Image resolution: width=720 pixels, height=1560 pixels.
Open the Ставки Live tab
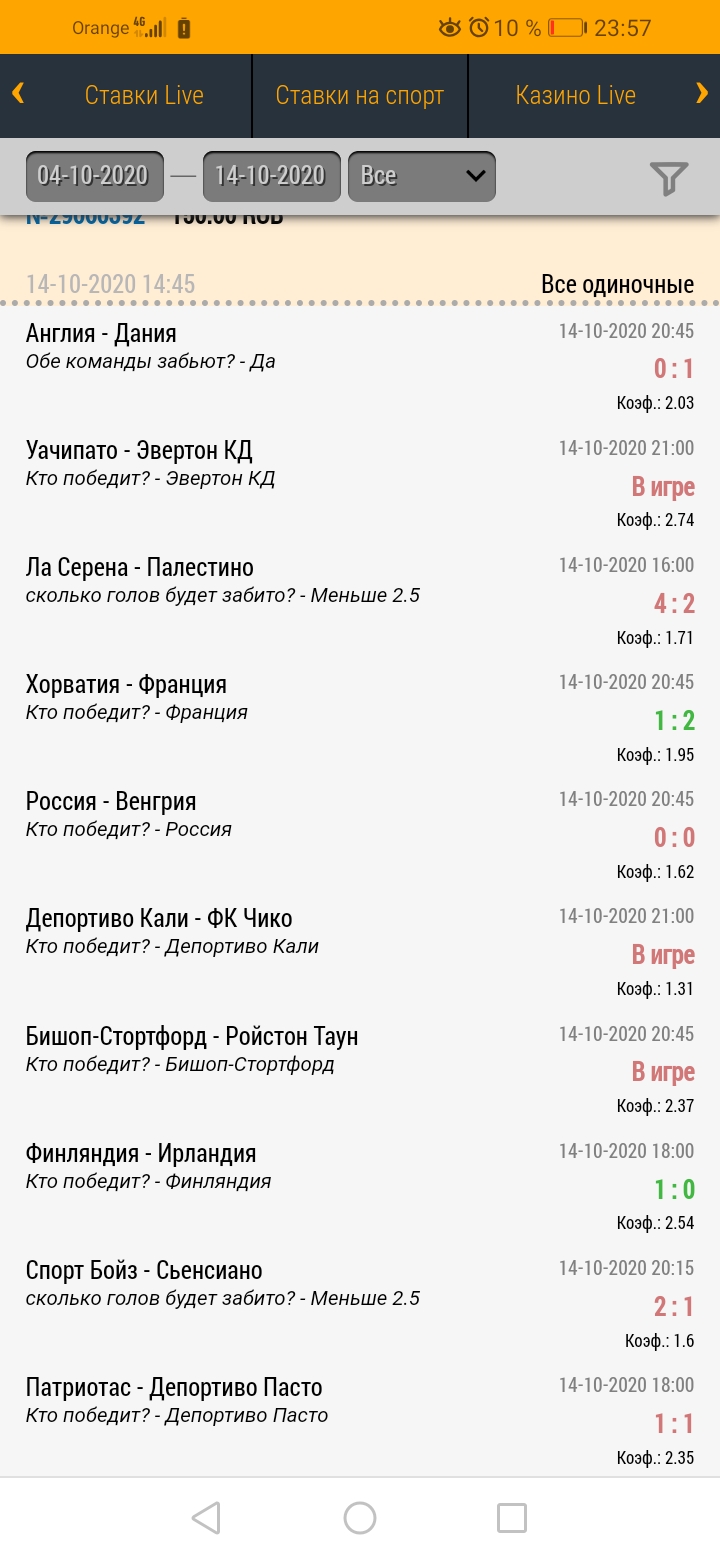coord(144,95)
